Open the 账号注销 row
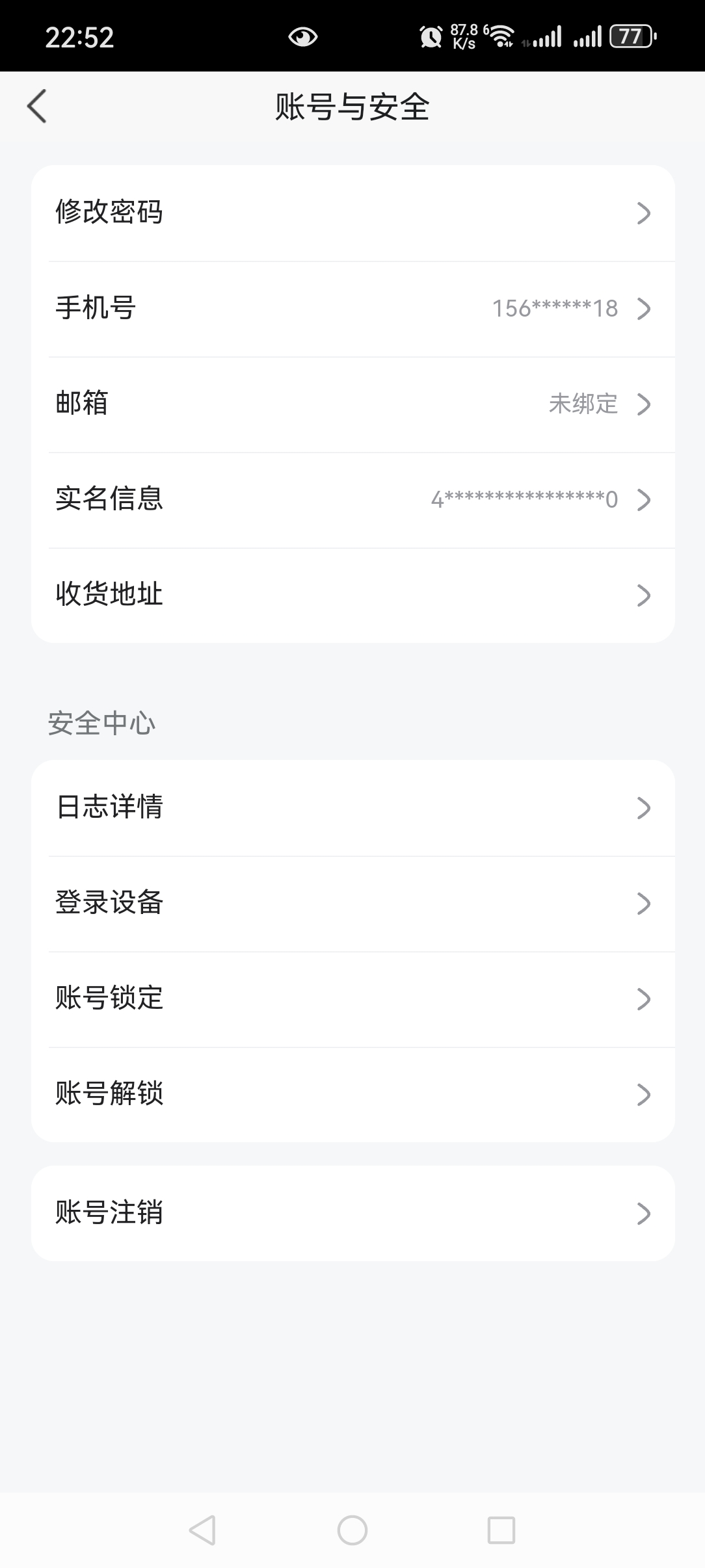 tap(352, 1213)
